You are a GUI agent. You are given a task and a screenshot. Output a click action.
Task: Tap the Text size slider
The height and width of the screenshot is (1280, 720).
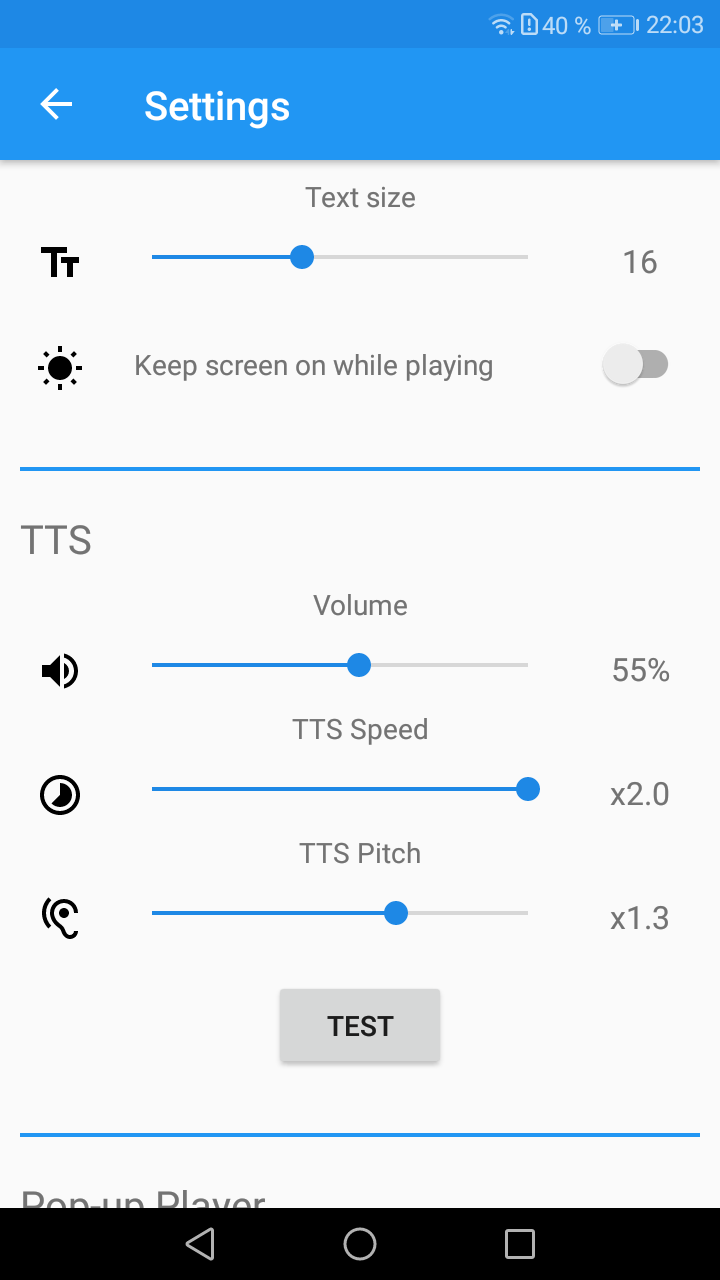tap(340, 258)
